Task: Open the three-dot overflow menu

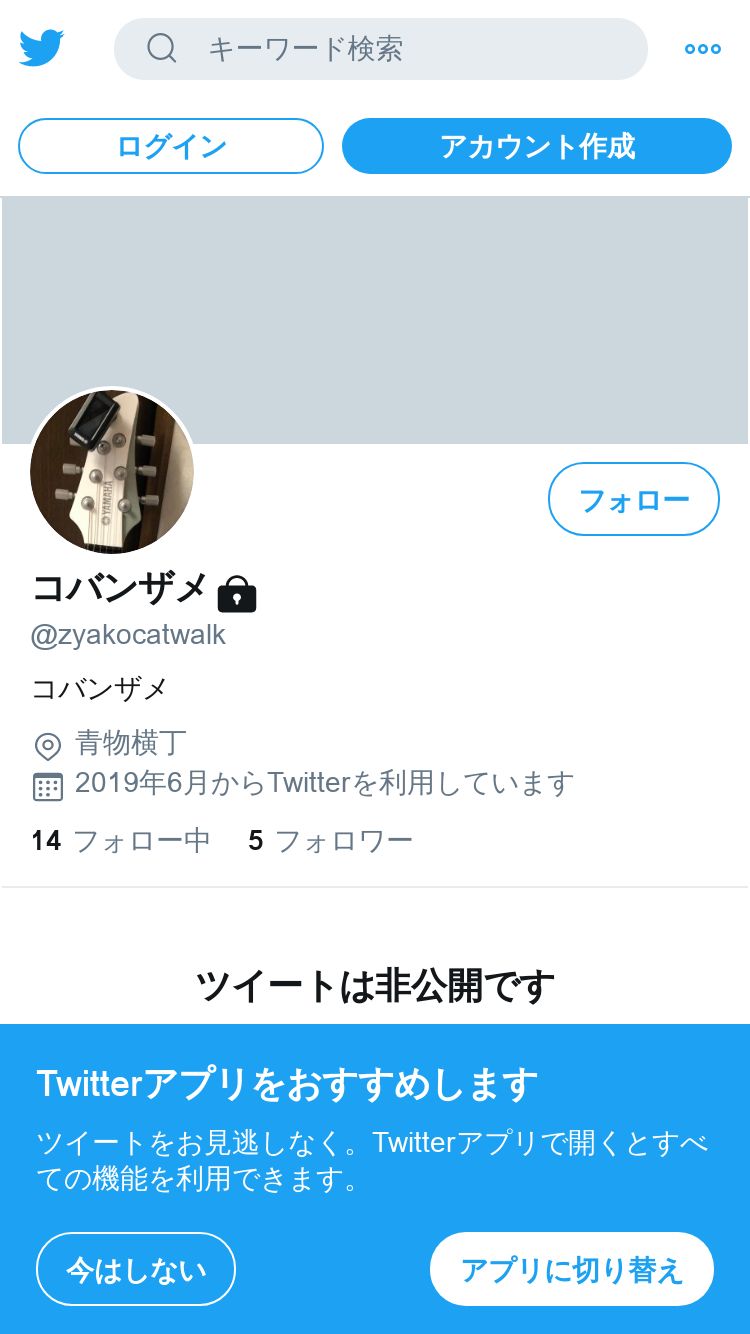Action: [703, 49]
